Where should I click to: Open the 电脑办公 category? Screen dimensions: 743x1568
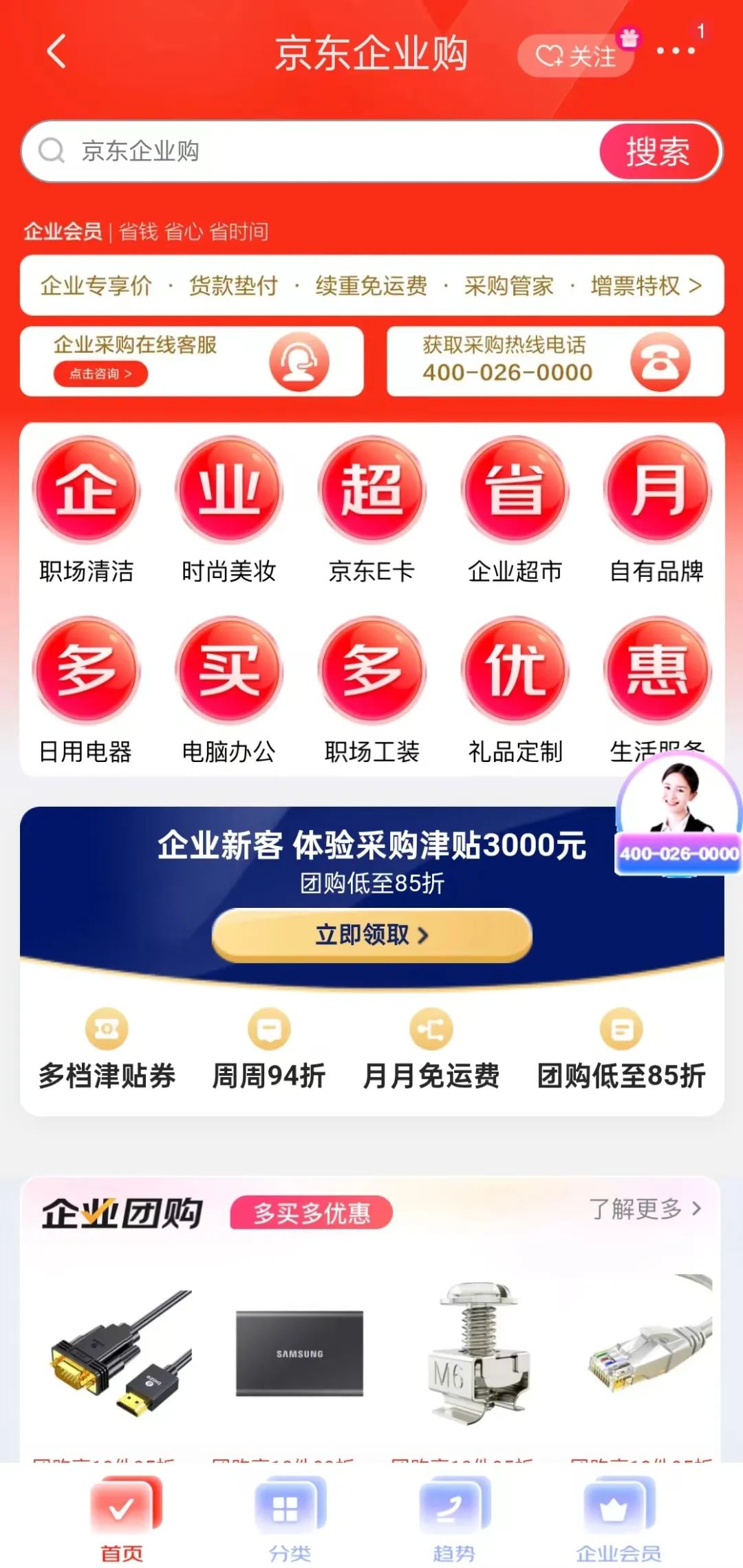tap(229, 692)
